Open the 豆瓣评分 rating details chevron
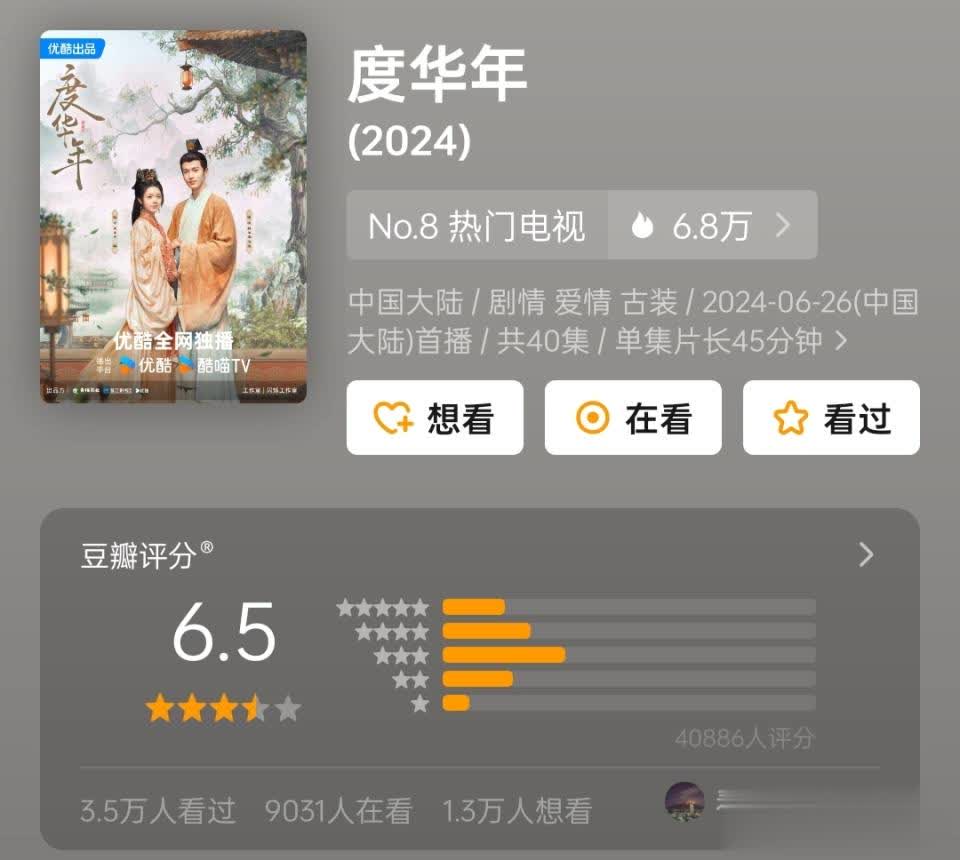 coord(866,555)
